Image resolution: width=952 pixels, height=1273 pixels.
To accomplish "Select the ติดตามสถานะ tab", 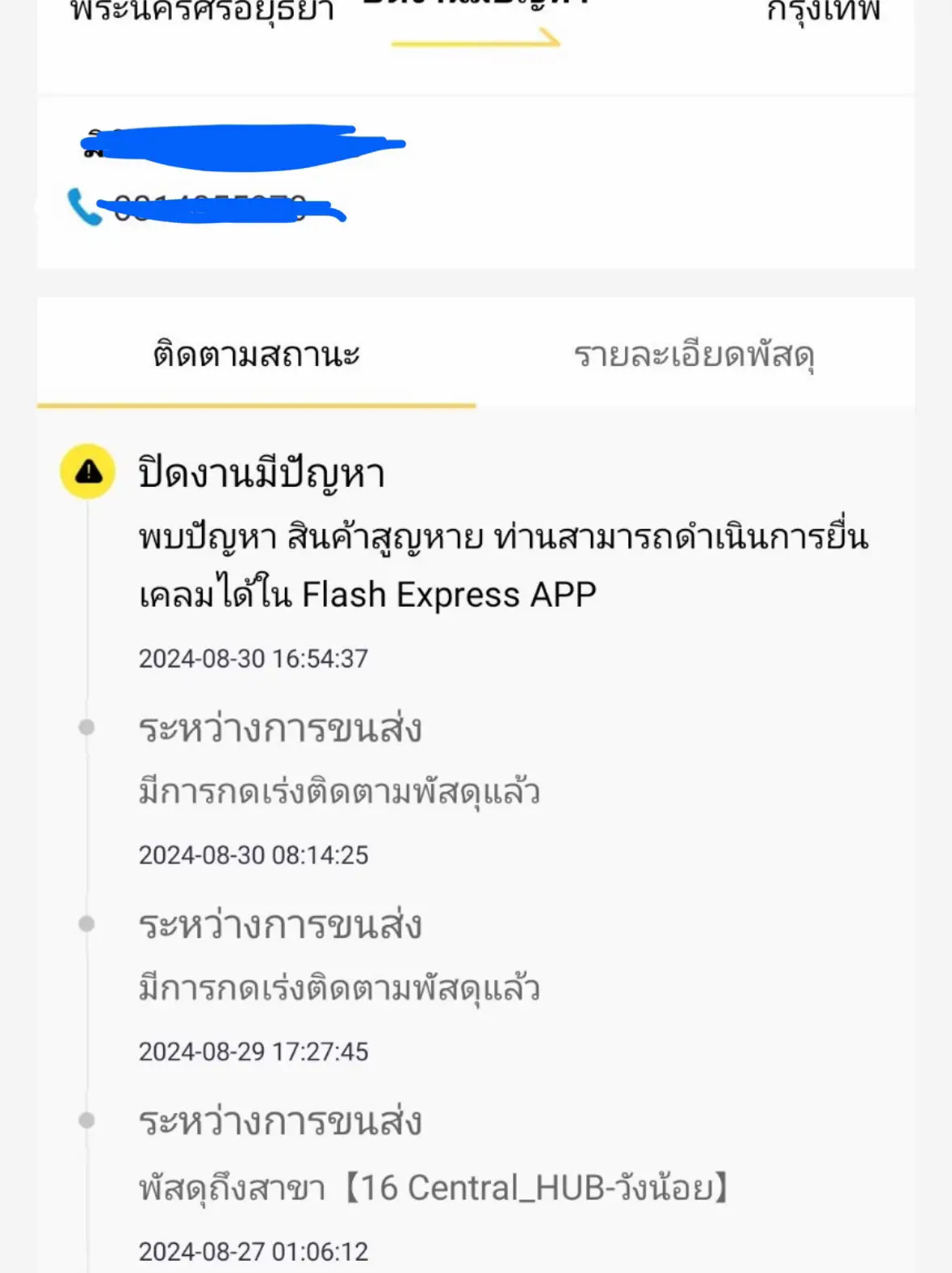I will 256,353.
